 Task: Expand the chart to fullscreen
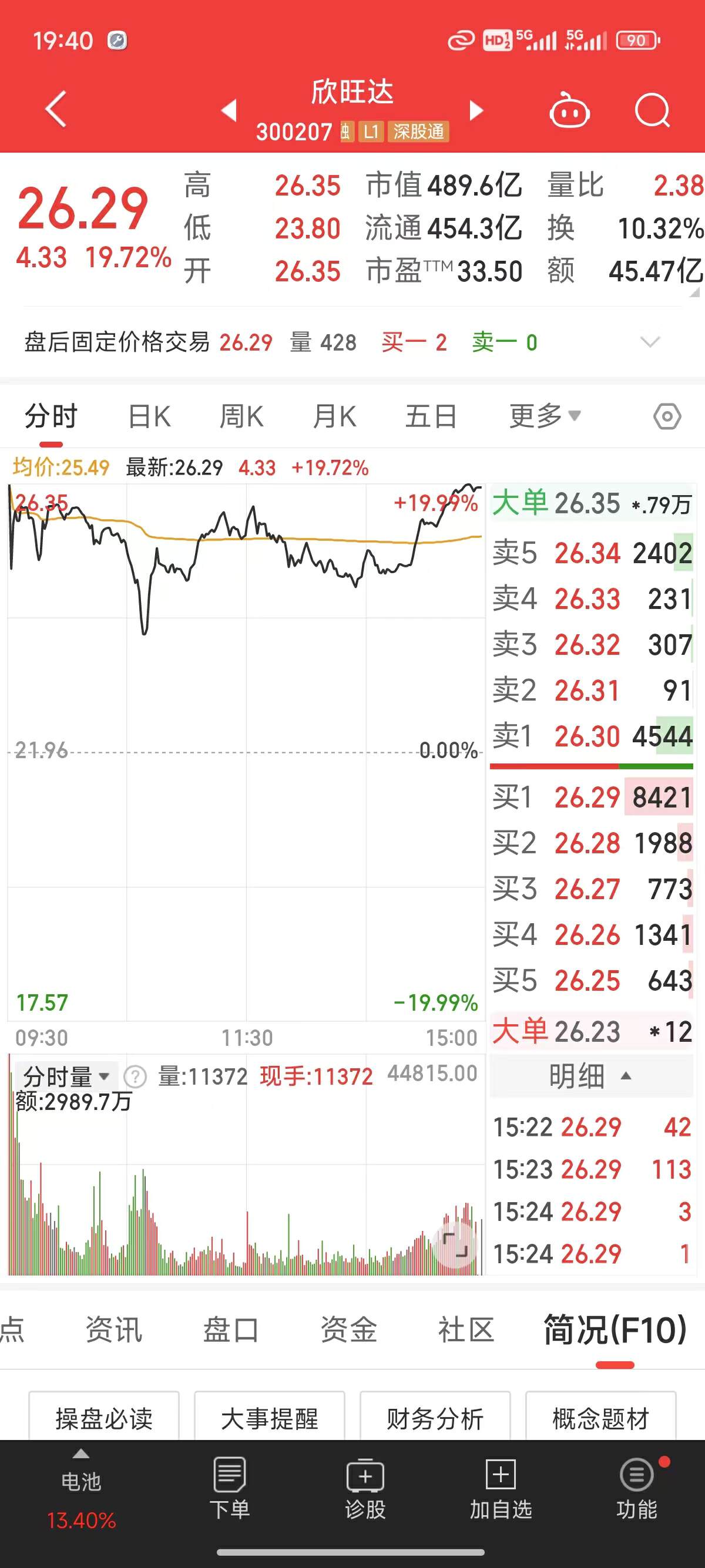point(455,1246)
